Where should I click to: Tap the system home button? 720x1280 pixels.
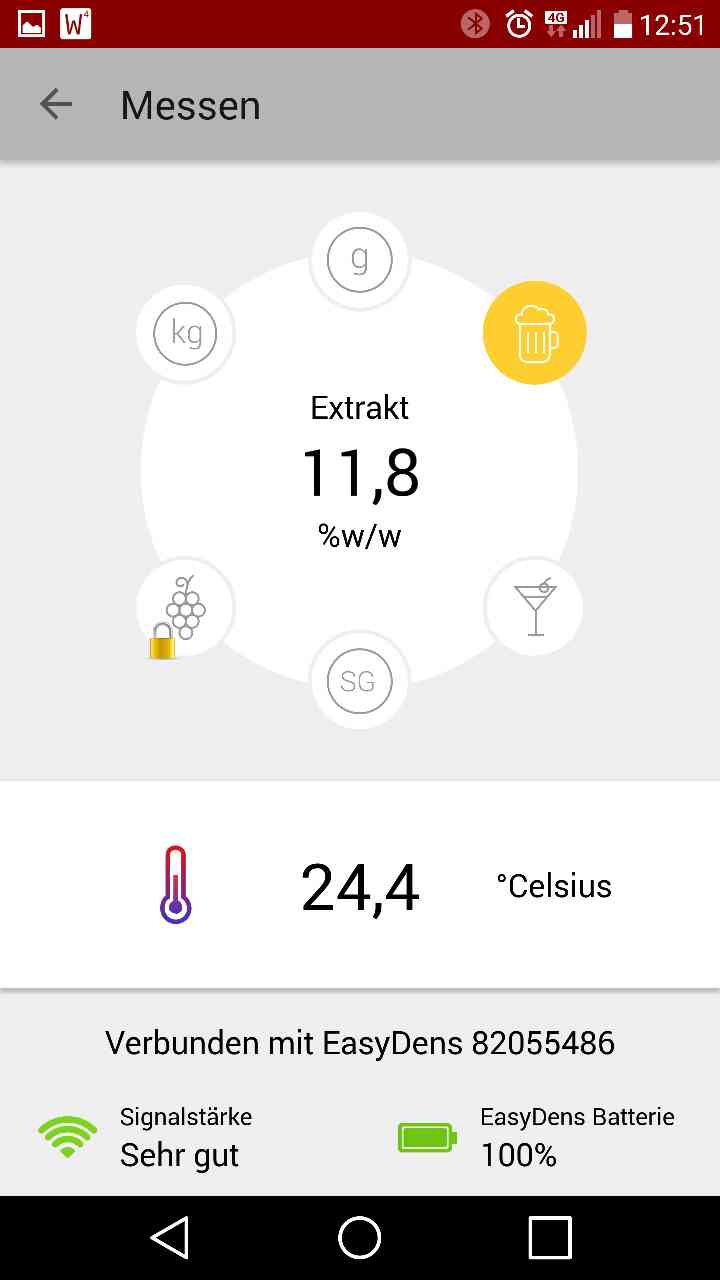point(360,1238)
